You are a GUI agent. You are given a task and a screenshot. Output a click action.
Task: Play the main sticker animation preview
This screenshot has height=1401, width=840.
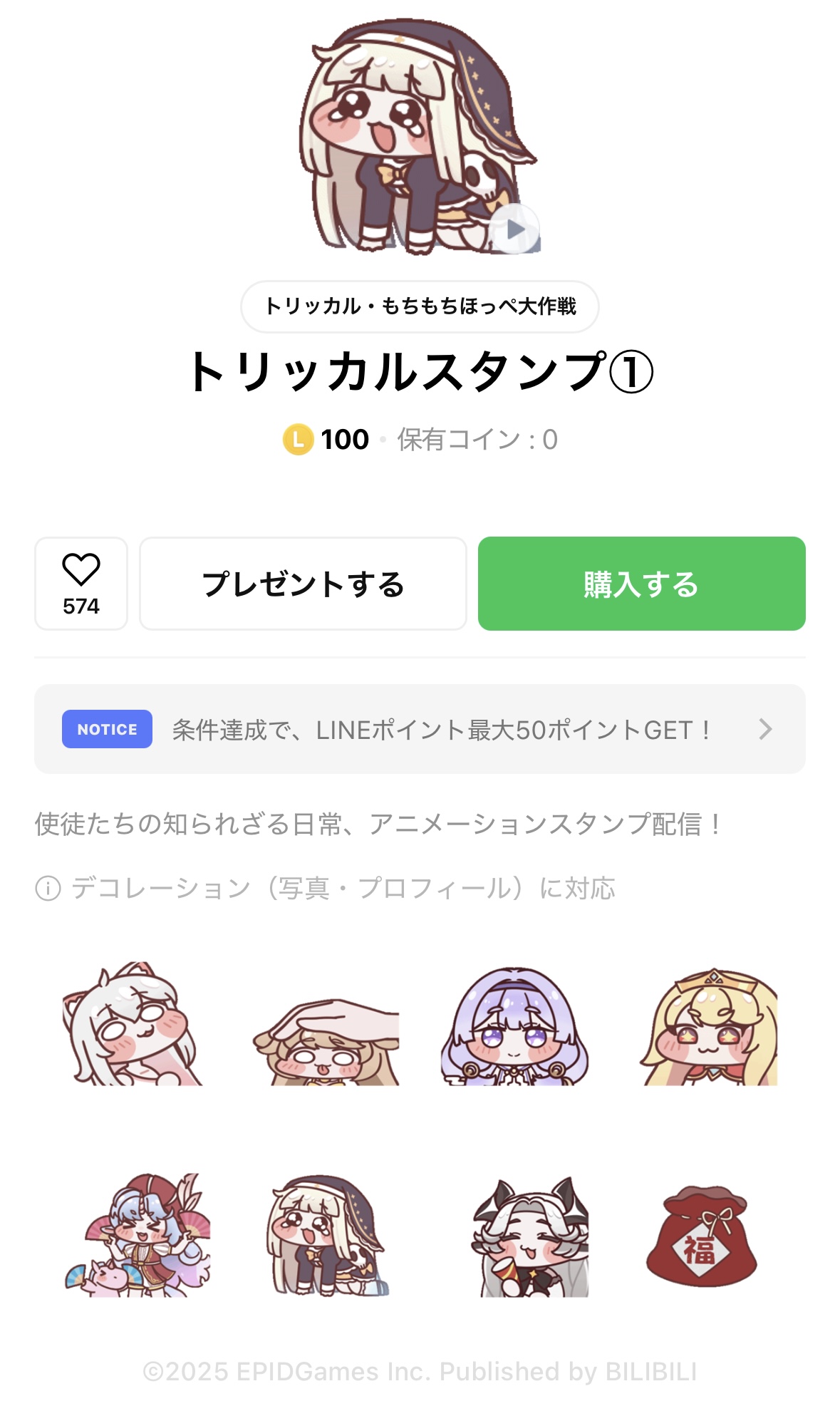click(515, 229)
